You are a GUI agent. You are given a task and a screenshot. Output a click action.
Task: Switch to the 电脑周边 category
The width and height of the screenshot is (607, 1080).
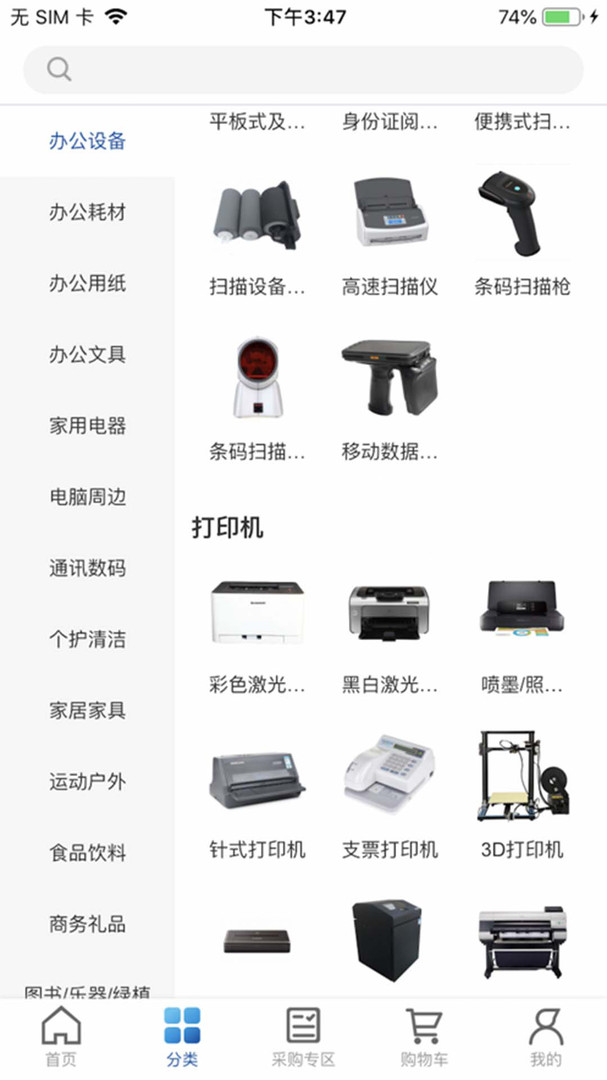click(x=88, y=497)
